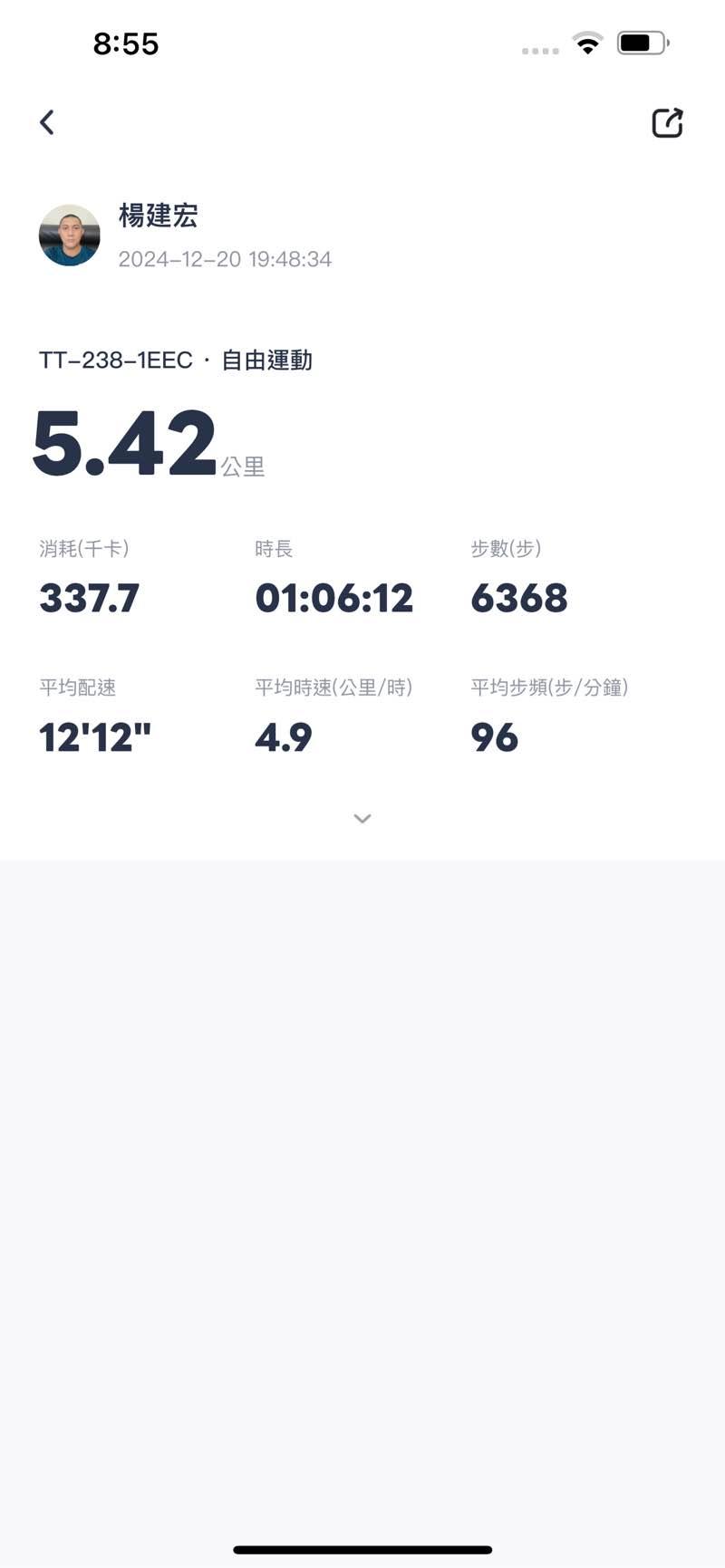Screen dimensions: 725x1568
Task: Open 楊建宏's profile avatar
Action: coord(70,236)
